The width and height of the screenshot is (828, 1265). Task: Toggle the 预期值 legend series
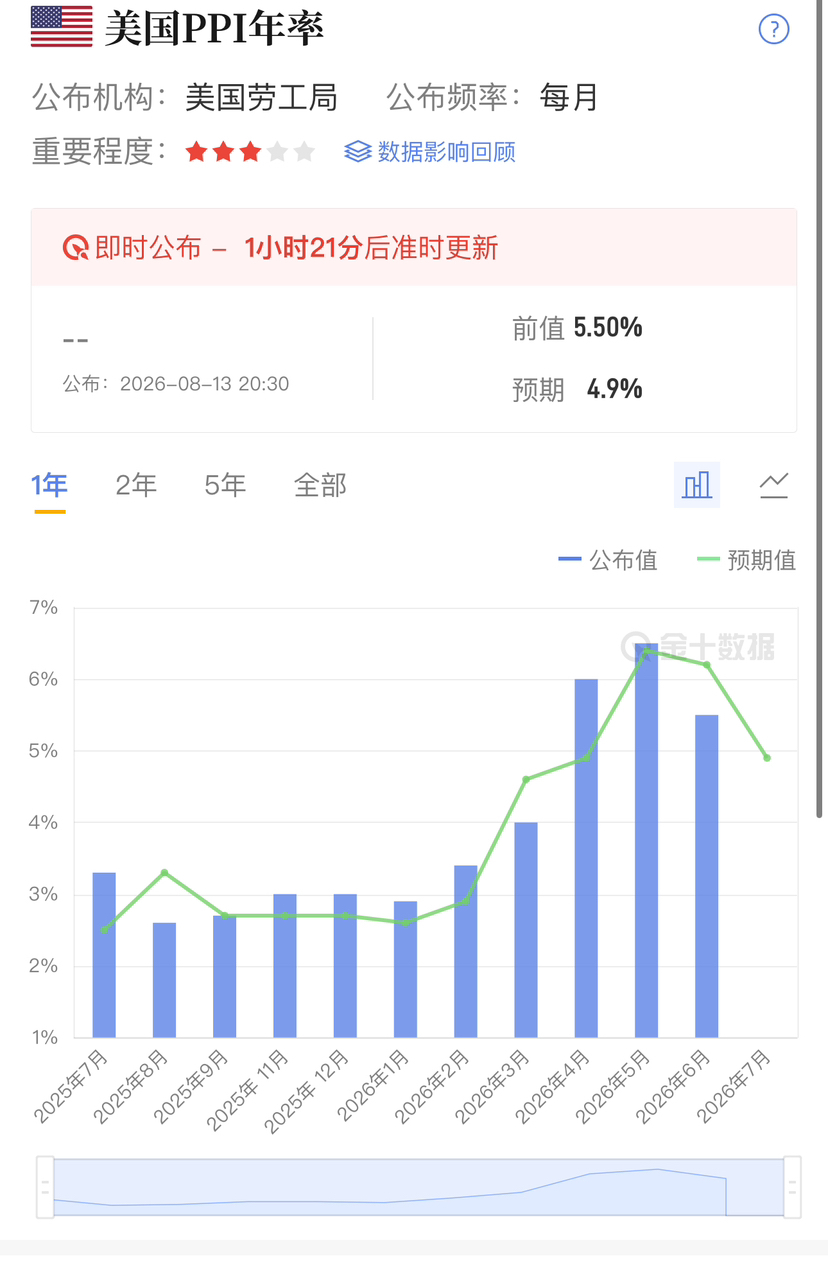pyautogui.click(x=747, y=560)
